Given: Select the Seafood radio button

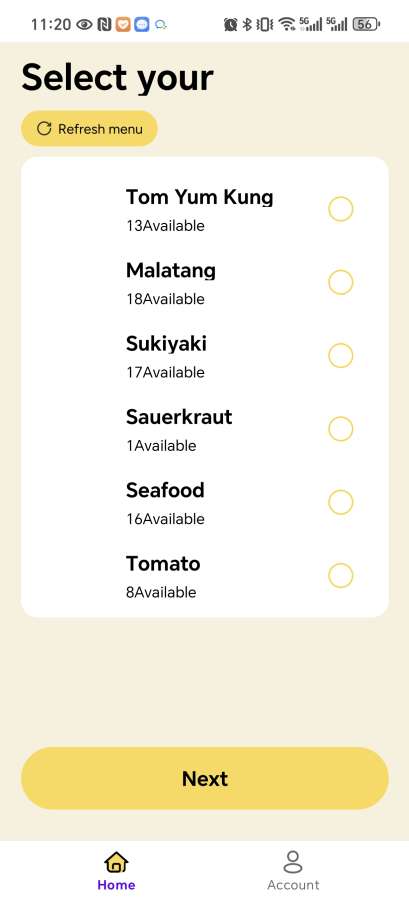Looking at the screenshot, I should point(341,502).
